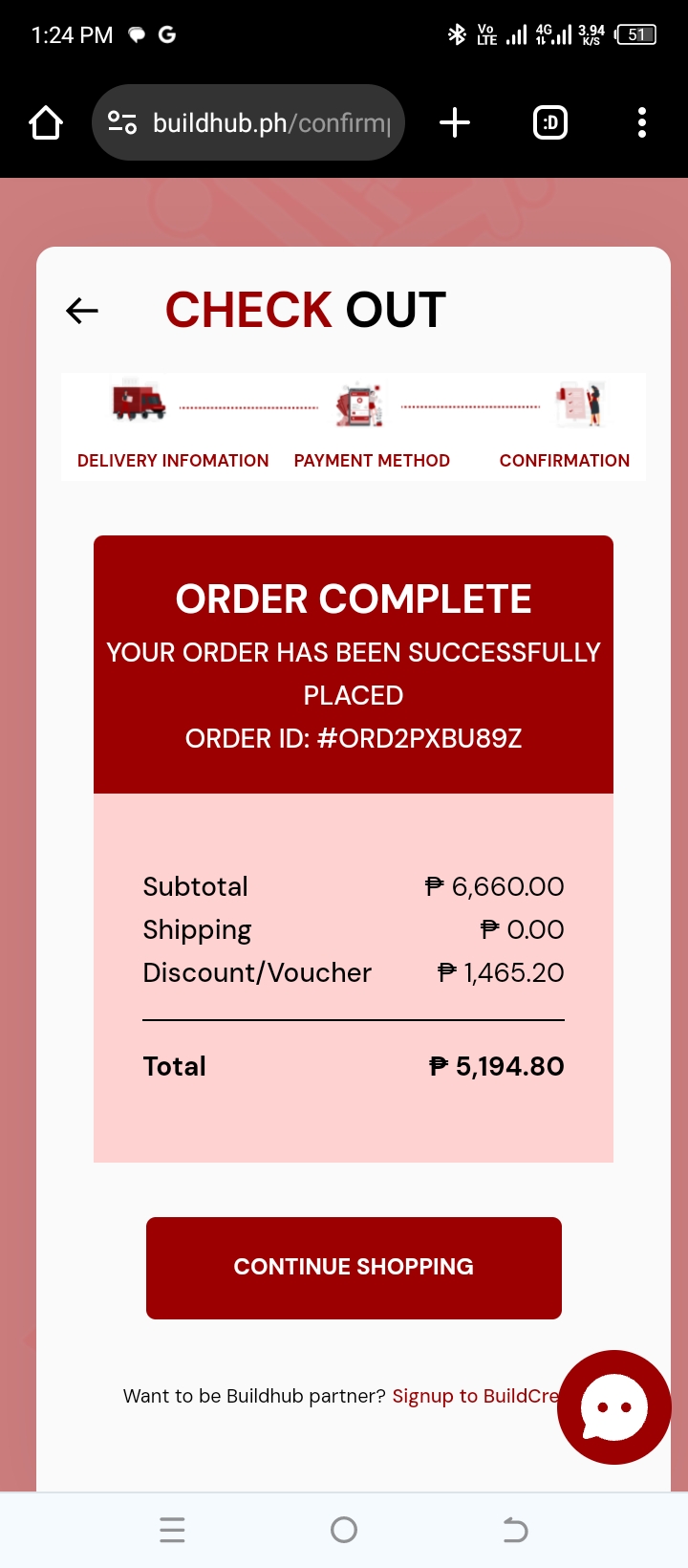688x1568 pixels.
Task: Open the browser overflow menu
Action: [641, 122]
